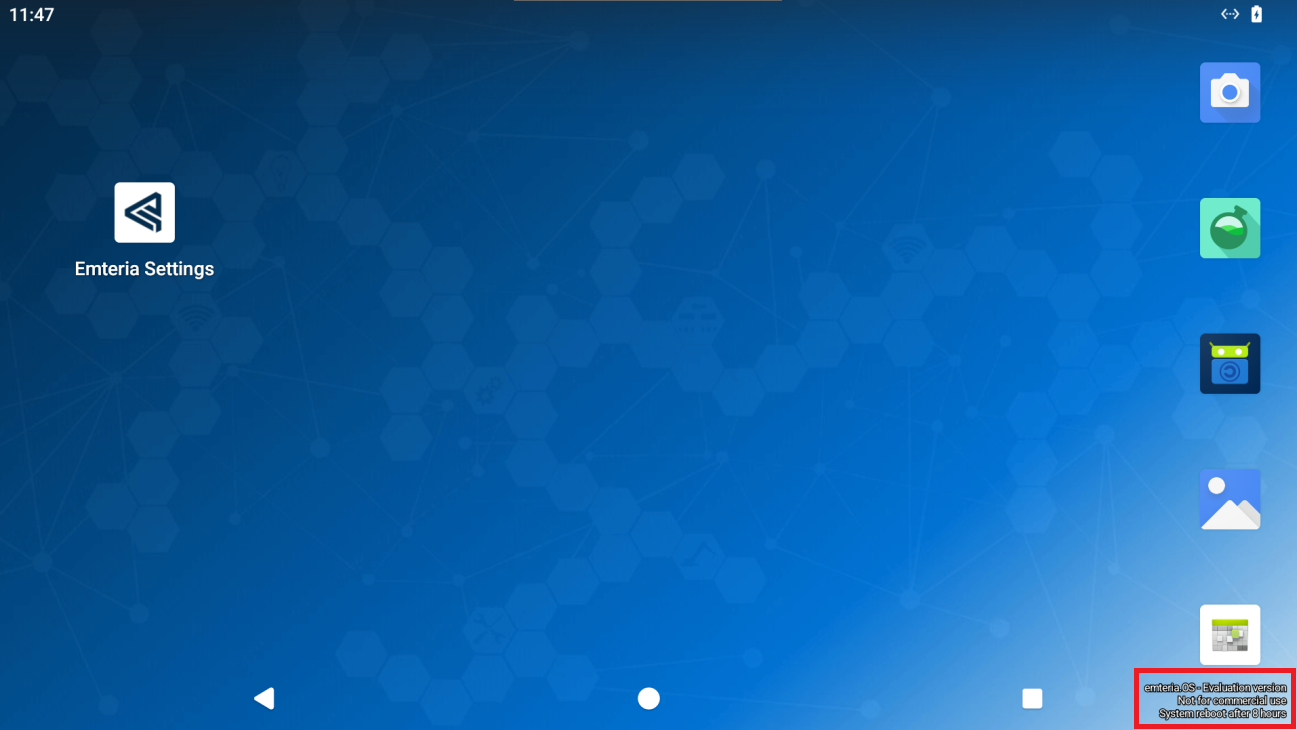This screenshot has height=730, width=1297.
Task: Open the Gallery app
Action: (1230, 499)
